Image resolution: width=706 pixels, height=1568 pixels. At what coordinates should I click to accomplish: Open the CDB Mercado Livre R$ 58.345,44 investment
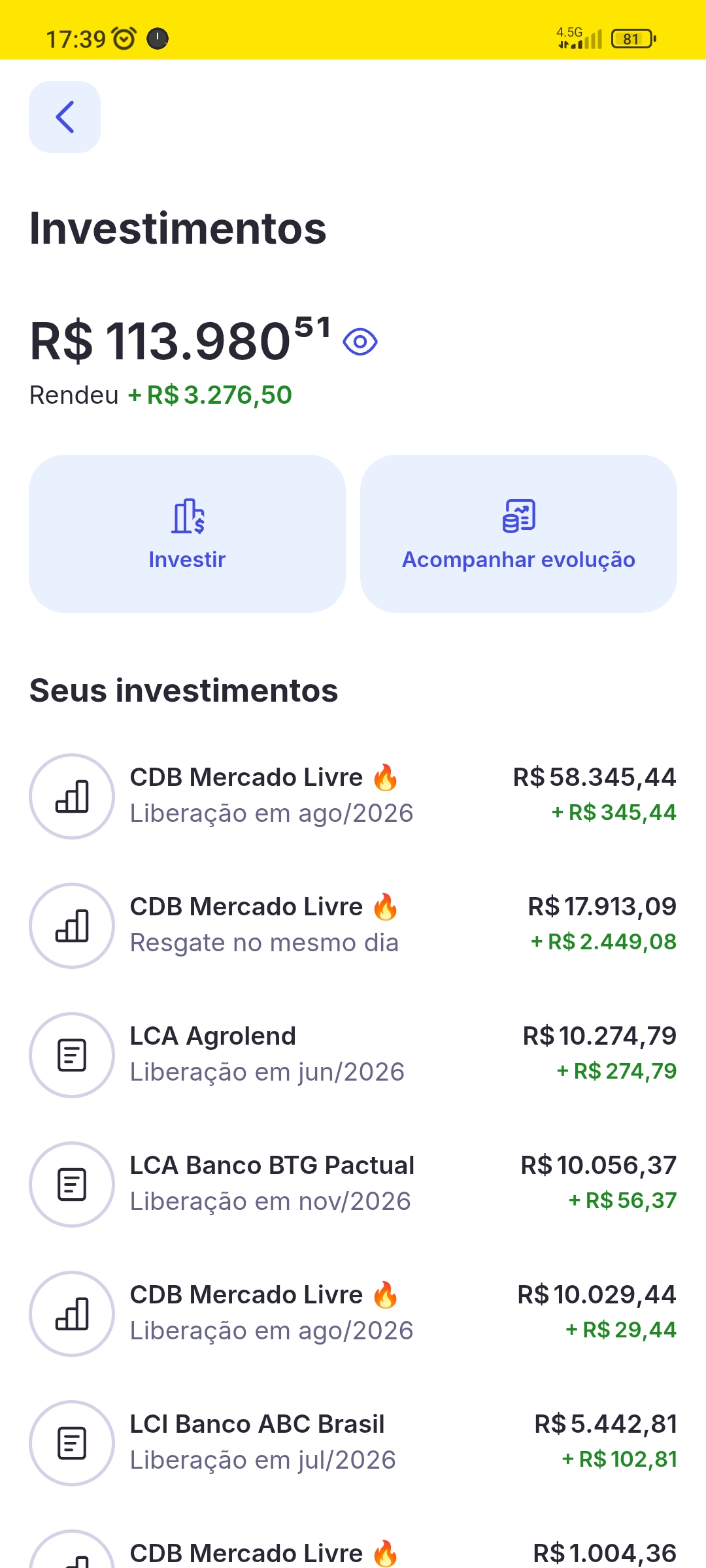[x=353, y=795]
